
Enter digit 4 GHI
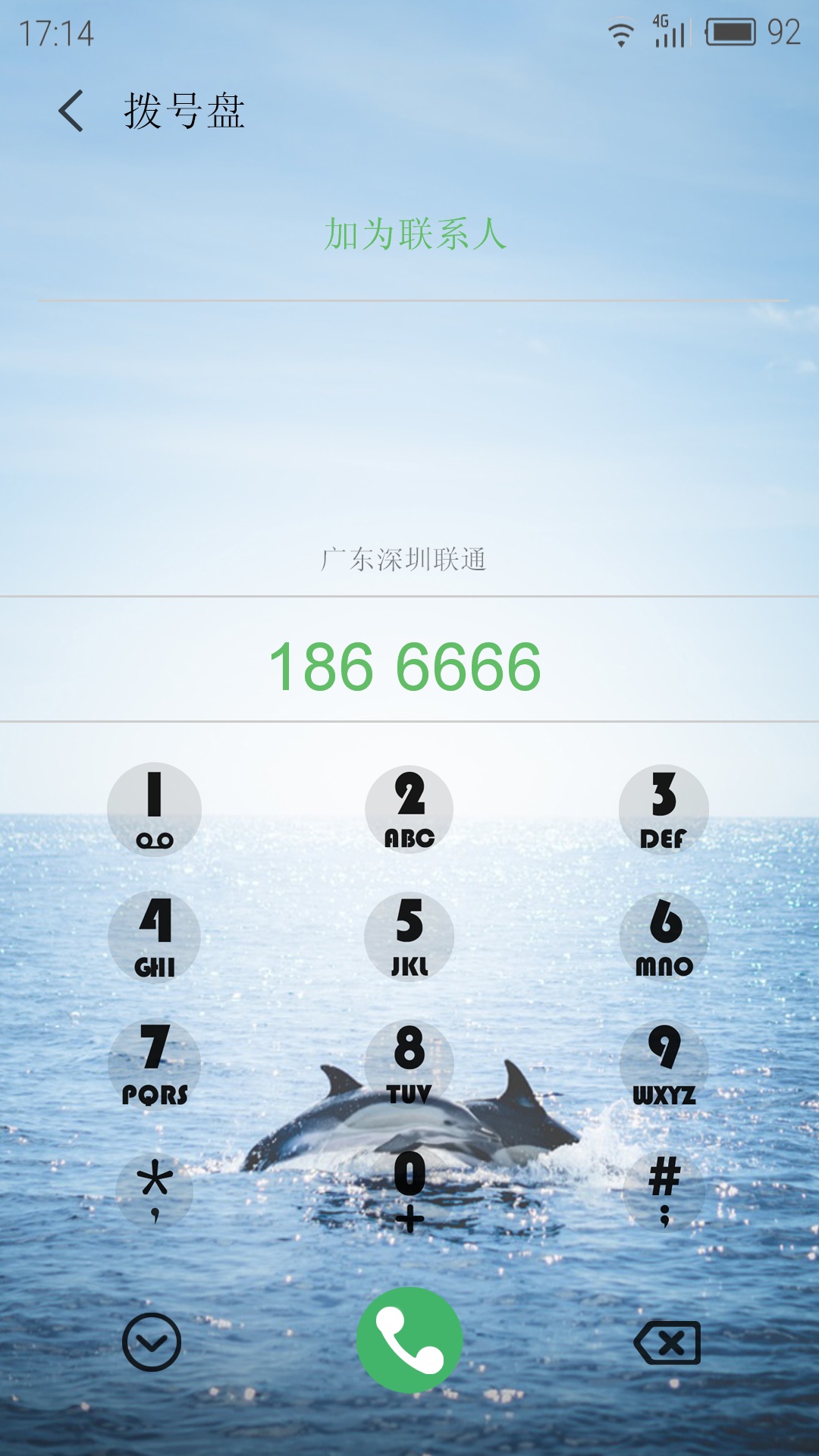(x=155, y=937)
